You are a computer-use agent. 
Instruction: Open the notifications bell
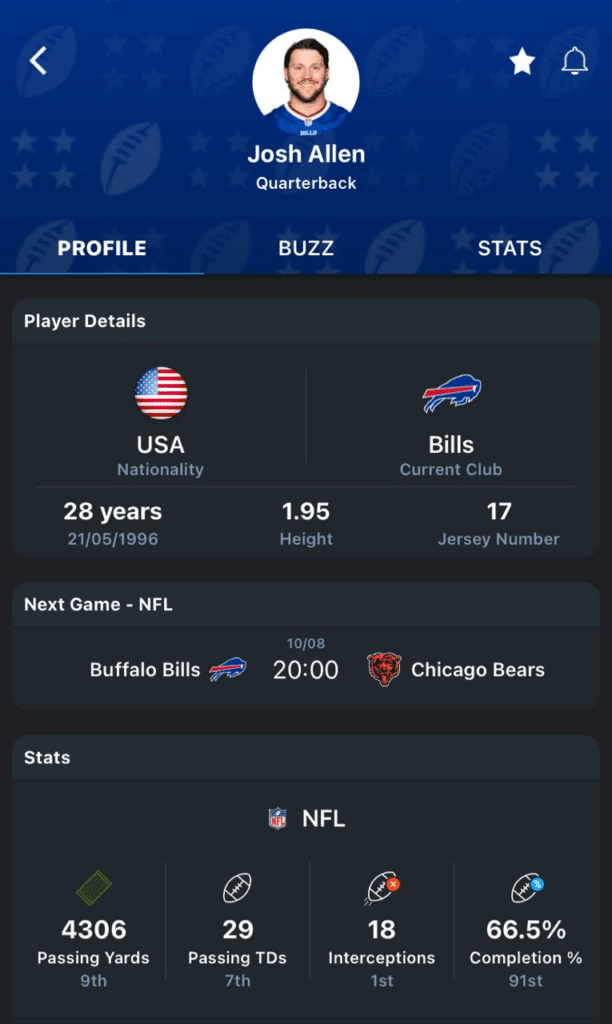pos(574,62)
